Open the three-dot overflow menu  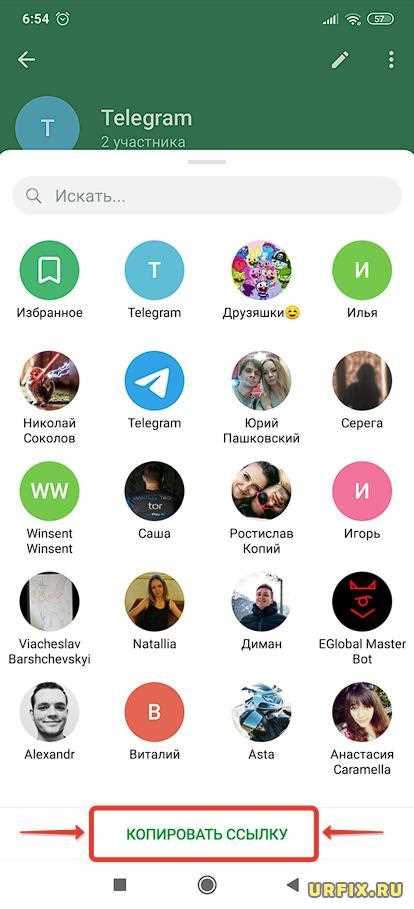coord(392,59)
